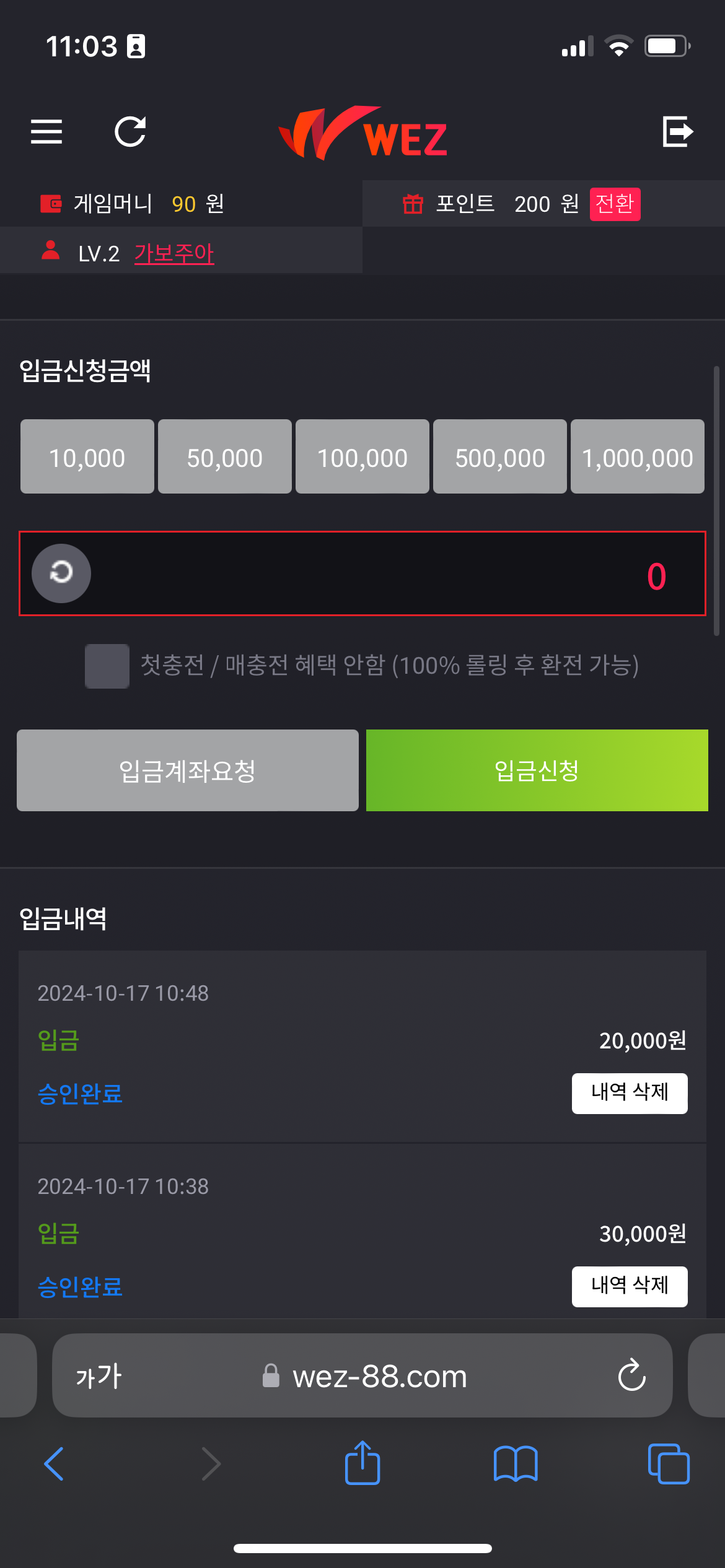The image size is (725, 1568).
Task: Select the 50,000 amount button
Action: pyautogui.click(x=225, y=457)
